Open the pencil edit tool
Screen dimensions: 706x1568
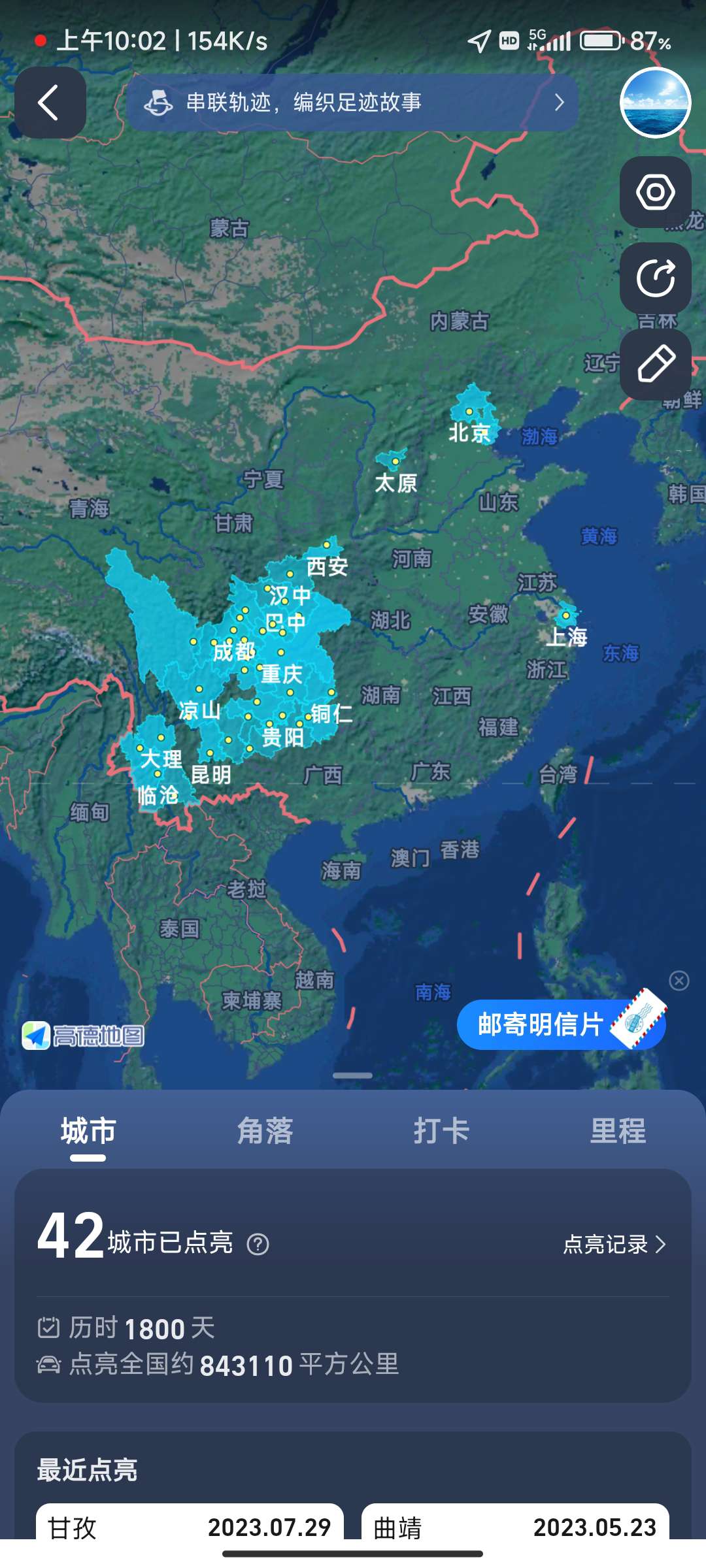[655, 364]
